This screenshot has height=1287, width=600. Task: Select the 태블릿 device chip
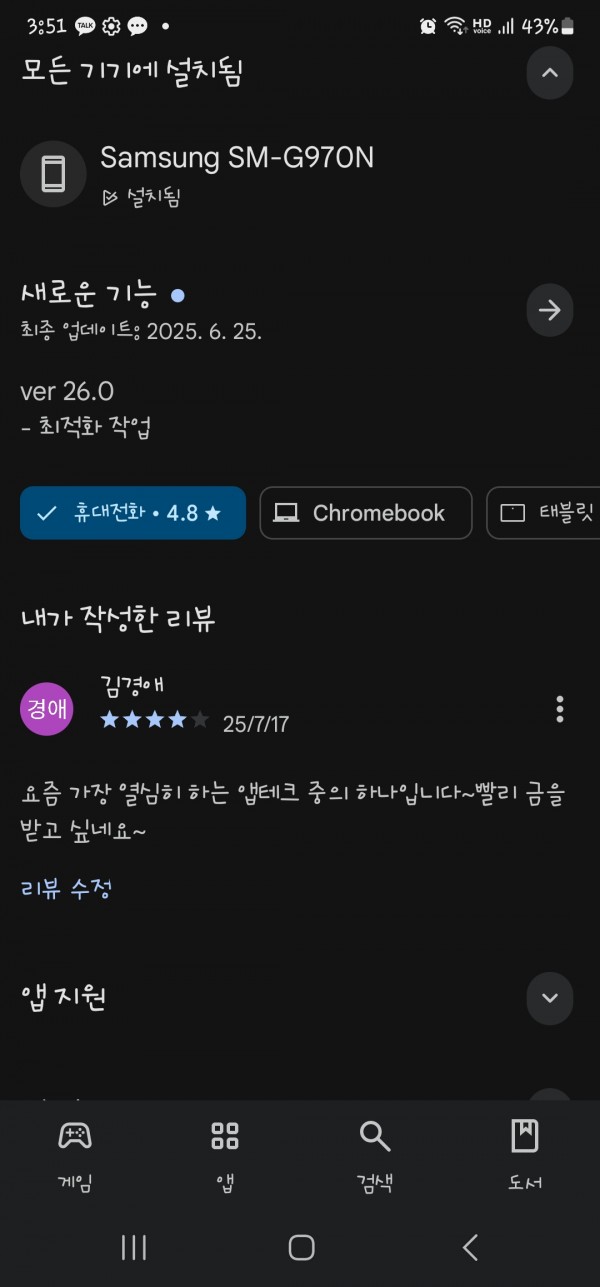coord(543,513)
